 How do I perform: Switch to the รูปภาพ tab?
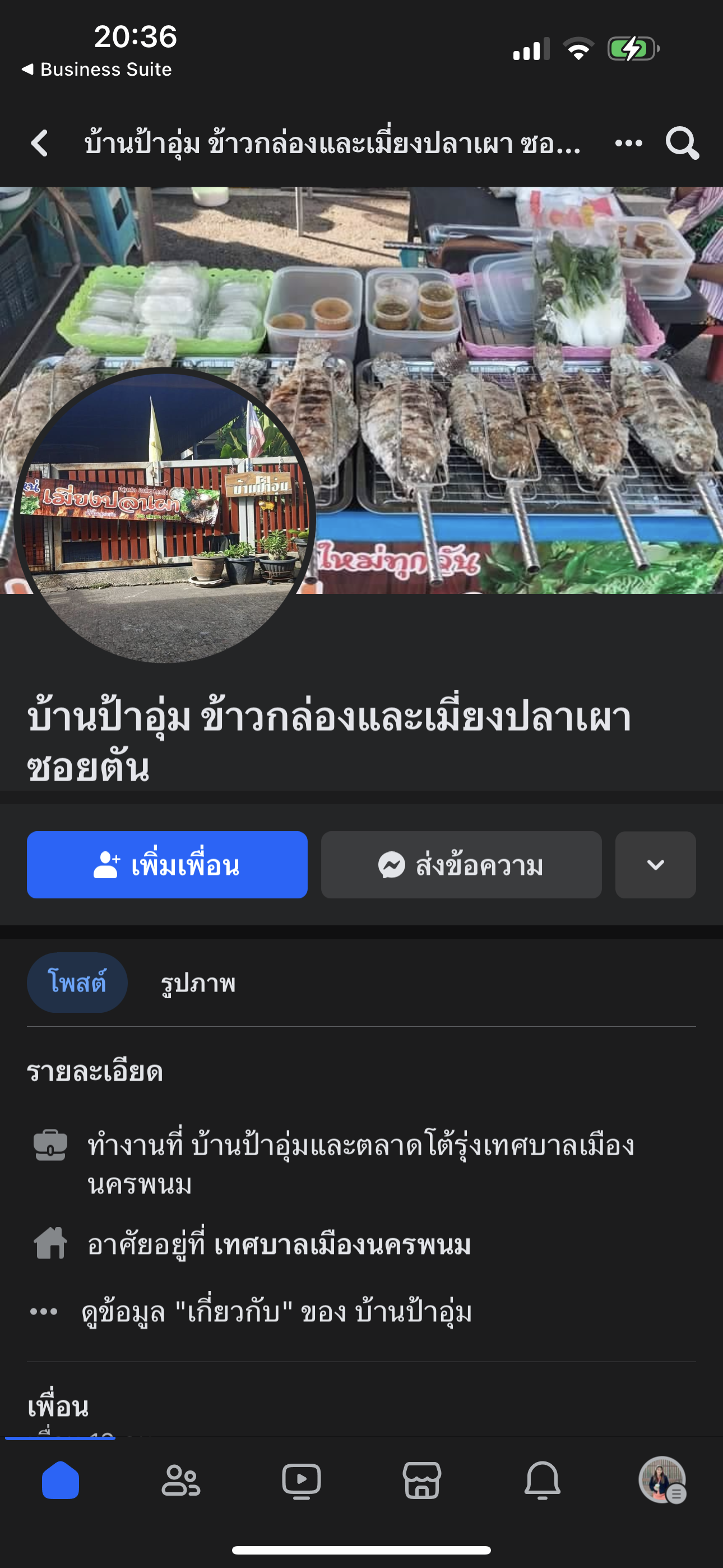pyautogui.click(x=198, y=983)
